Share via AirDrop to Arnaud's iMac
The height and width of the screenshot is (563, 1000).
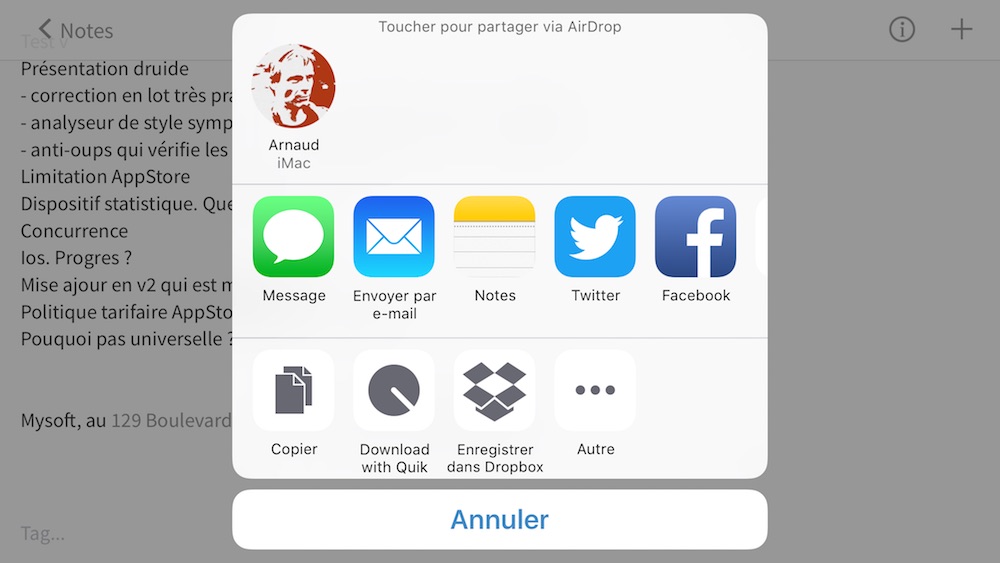[294, 86]
